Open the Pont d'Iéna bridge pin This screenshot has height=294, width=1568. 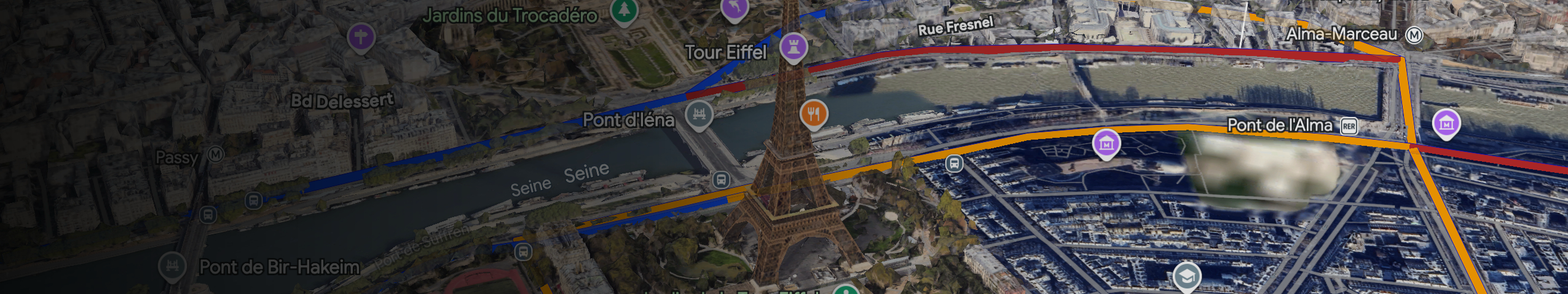coord(699,114)
